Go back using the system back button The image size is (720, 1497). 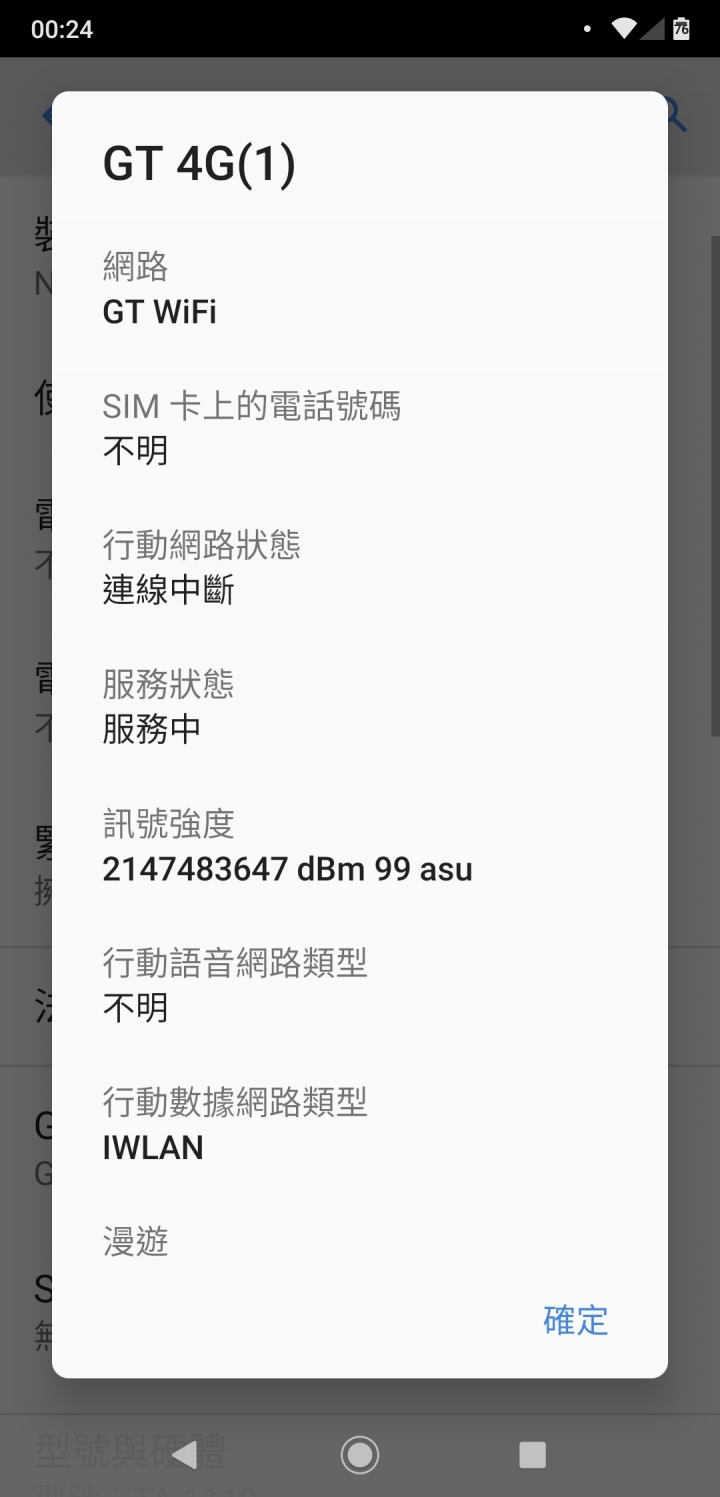(184, 1455)
